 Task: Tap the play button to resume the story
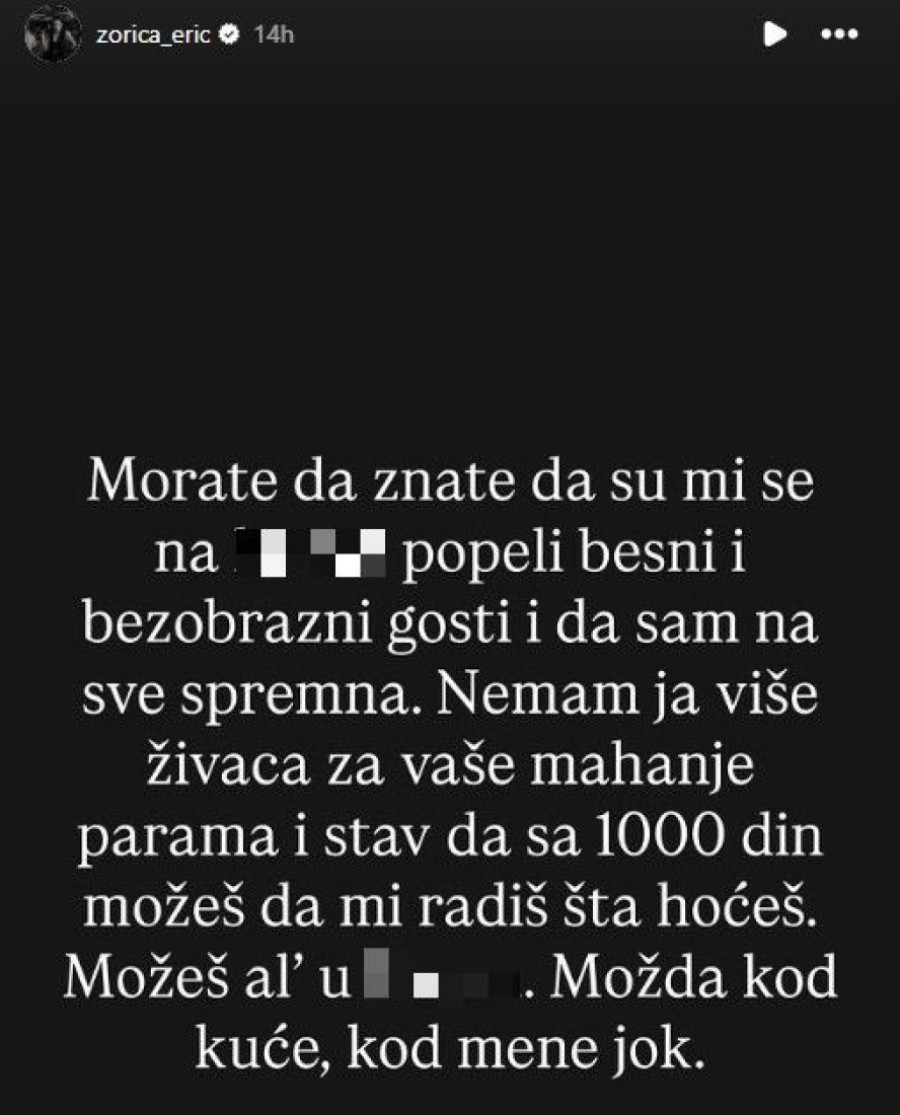tap(774, 35)
